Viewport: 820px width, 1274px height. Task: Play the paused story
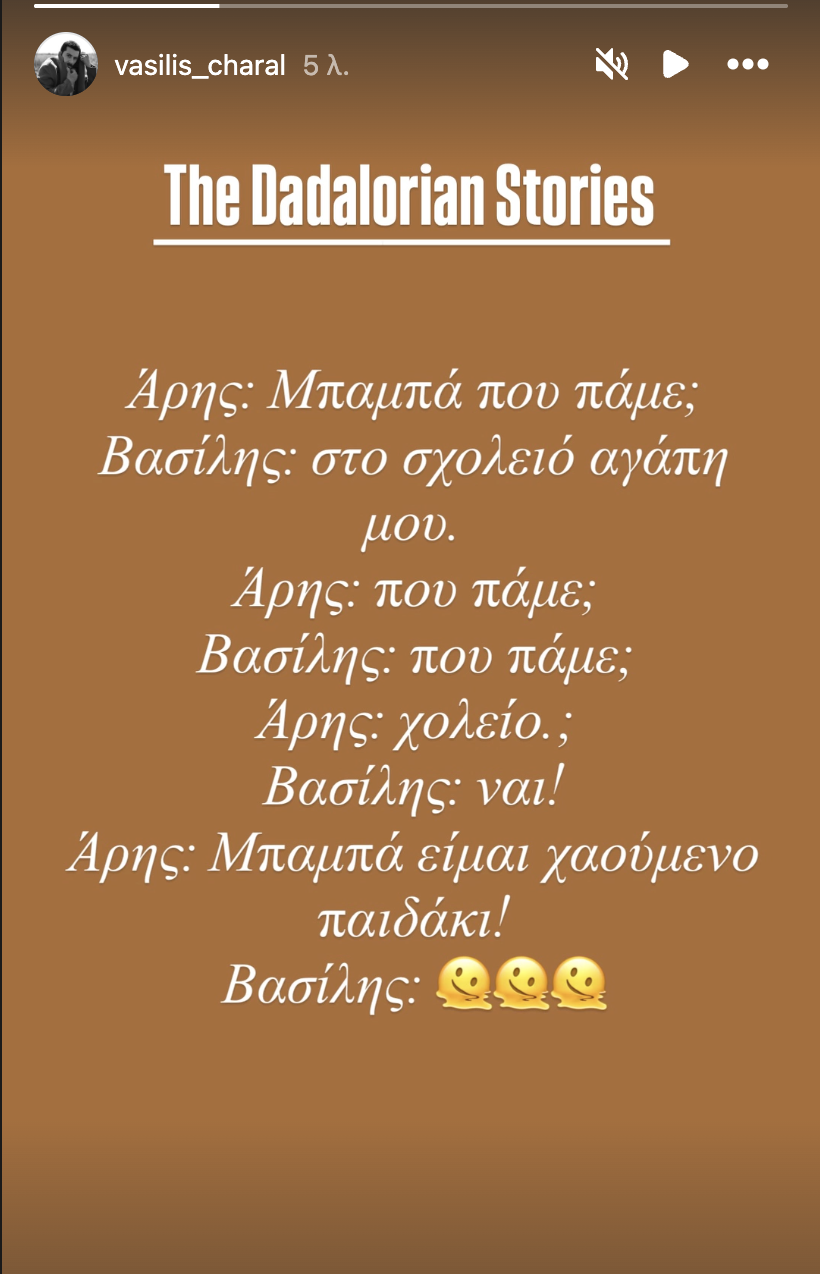(675, 66)
